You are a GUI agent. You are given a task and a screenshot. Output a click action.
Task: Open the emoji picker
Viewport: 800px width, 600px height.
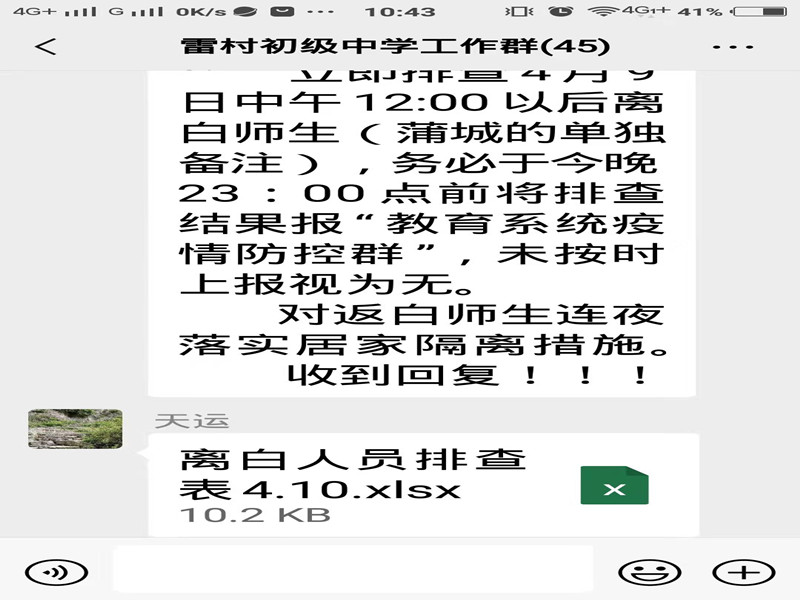(643, 573)
